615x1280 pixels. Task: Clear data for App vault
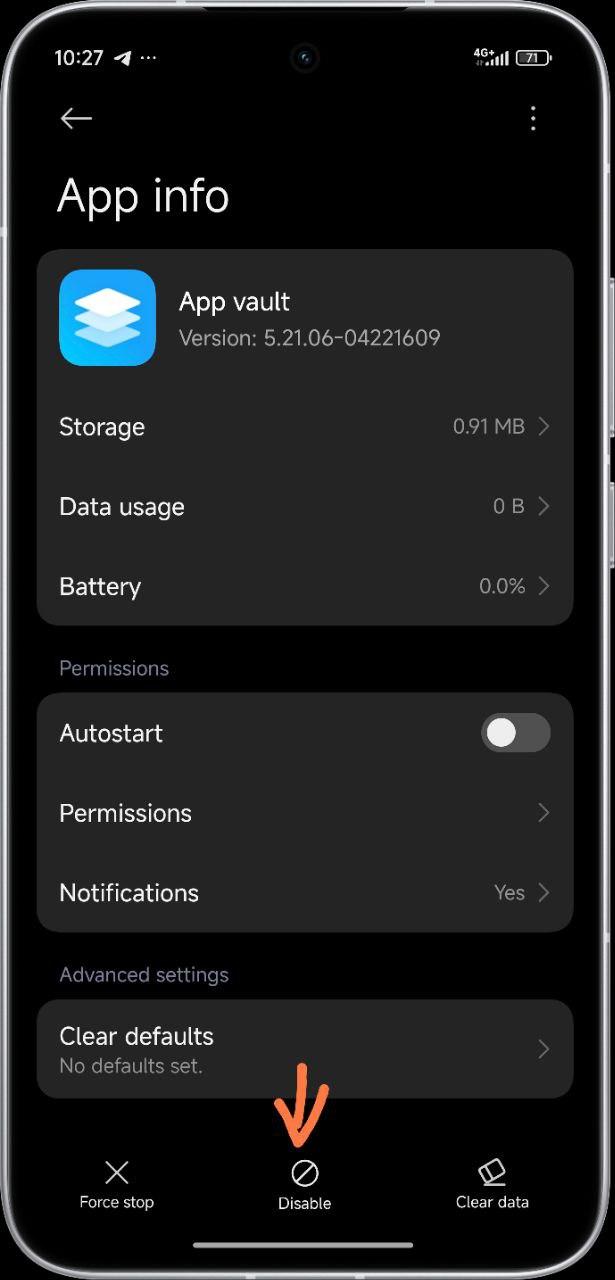point(492,1185)
